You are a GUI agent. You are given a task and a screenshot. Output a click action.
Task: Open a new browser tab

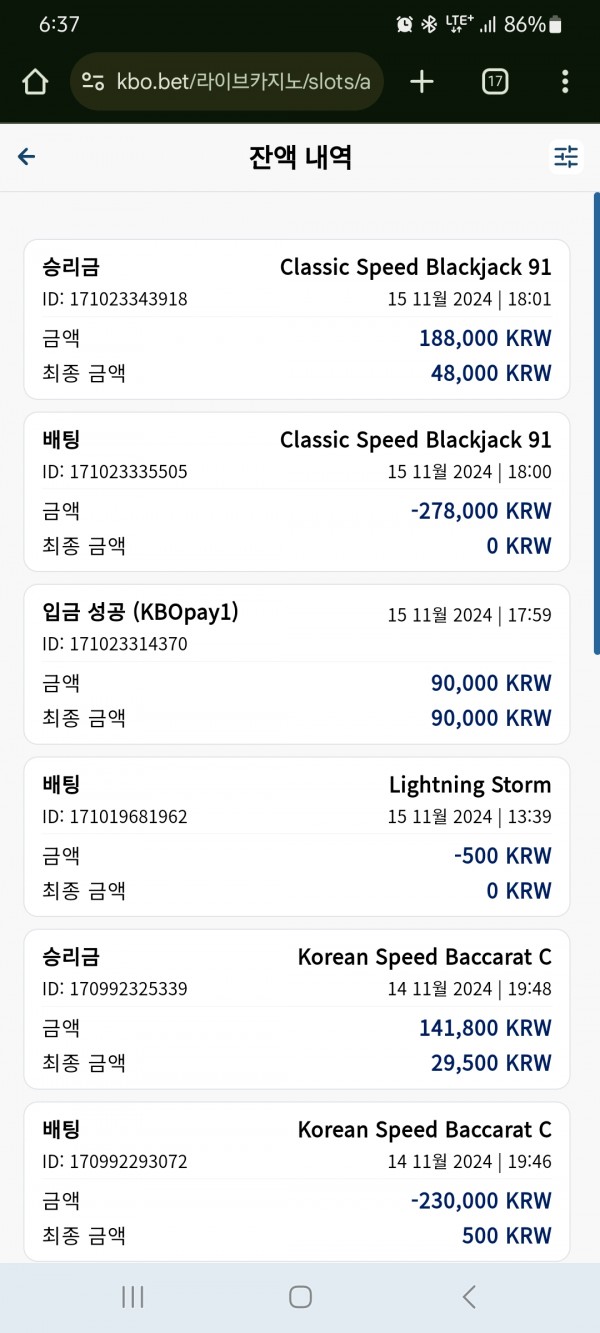click(422, 82)
